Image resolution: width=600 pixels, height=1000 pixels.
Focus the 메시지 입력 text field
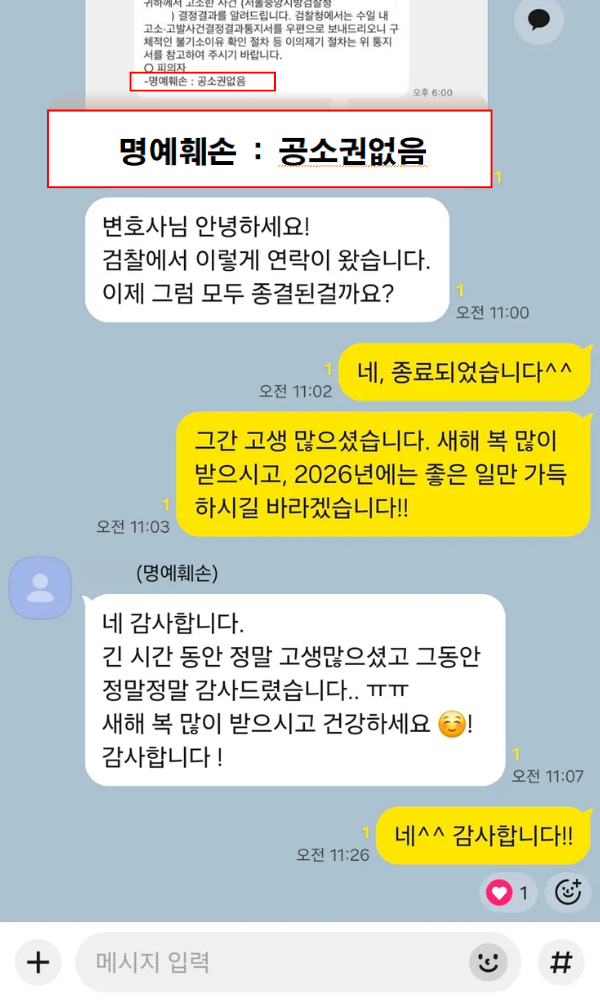coord(270,962)
